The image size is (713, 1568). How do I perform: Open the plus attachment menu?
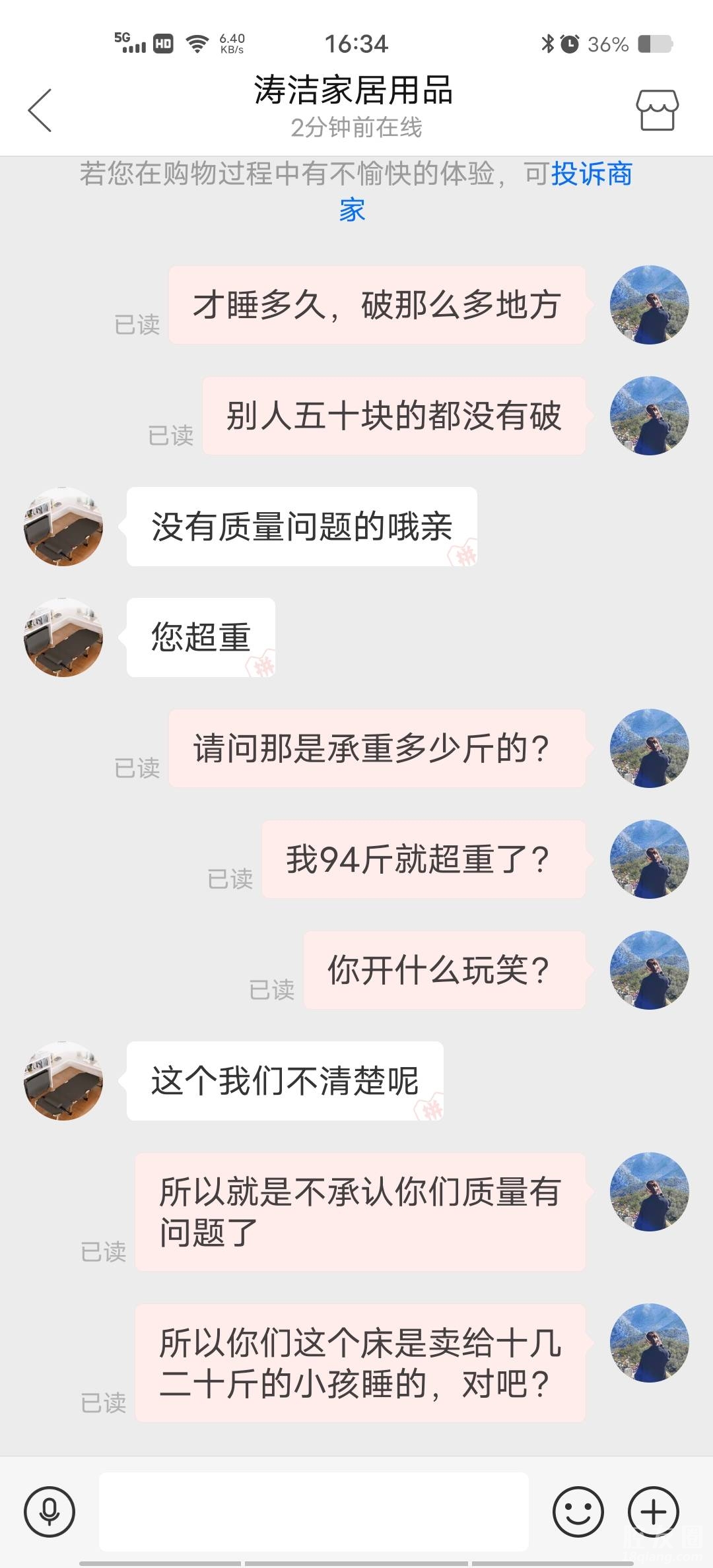(654, 1511)
